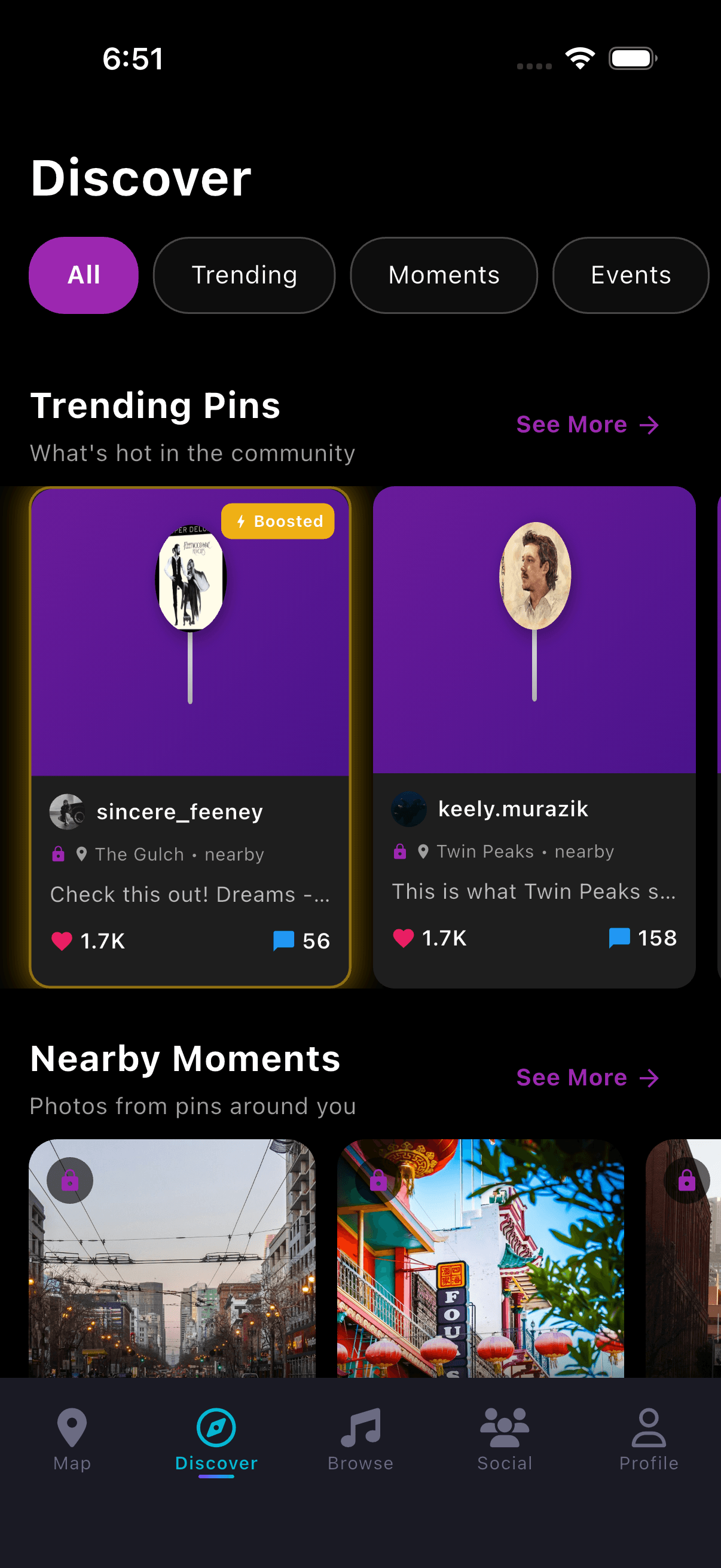
Task: Open keely.murazik's profile avatar
Action: (409, 810)
